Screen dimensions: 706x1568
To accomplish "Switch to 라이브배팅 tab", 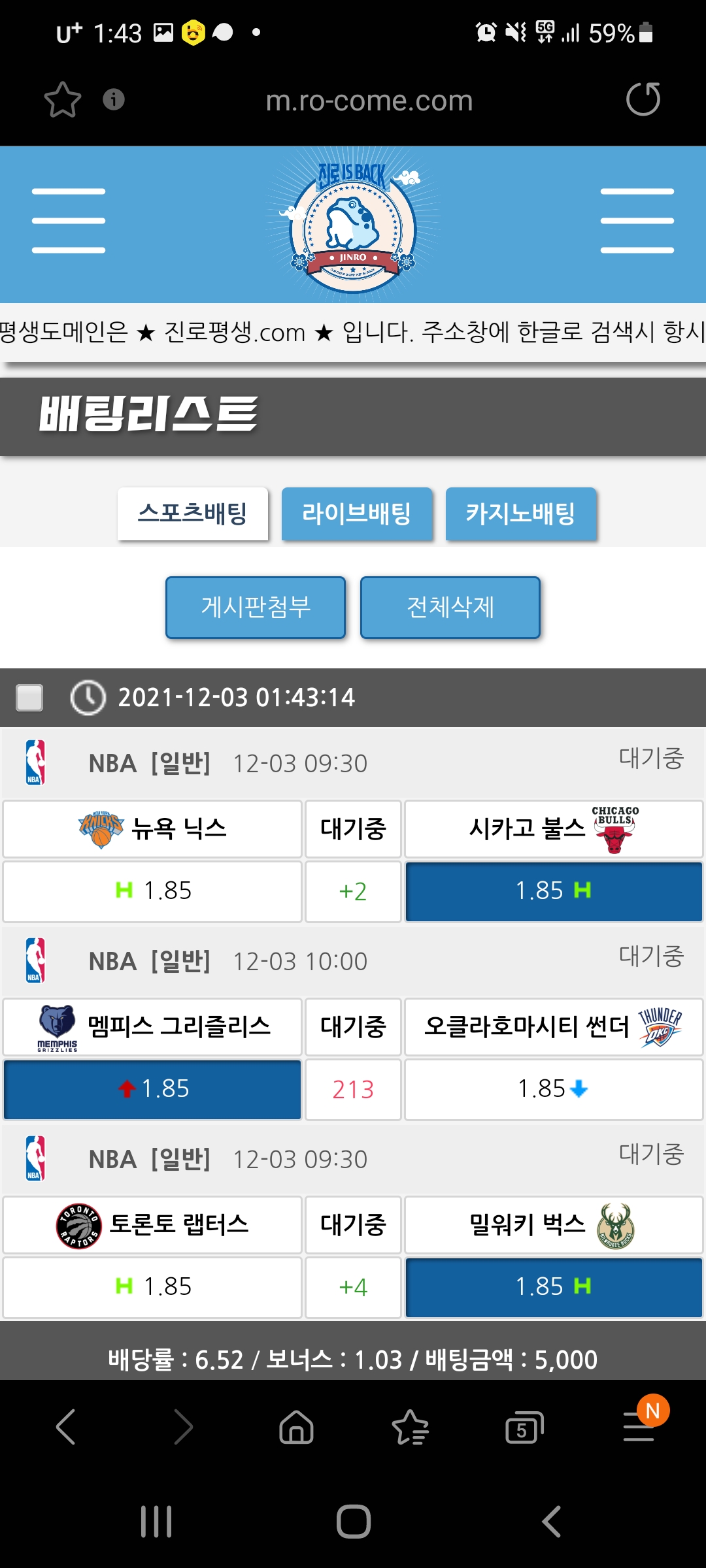I will coord(357,514).
